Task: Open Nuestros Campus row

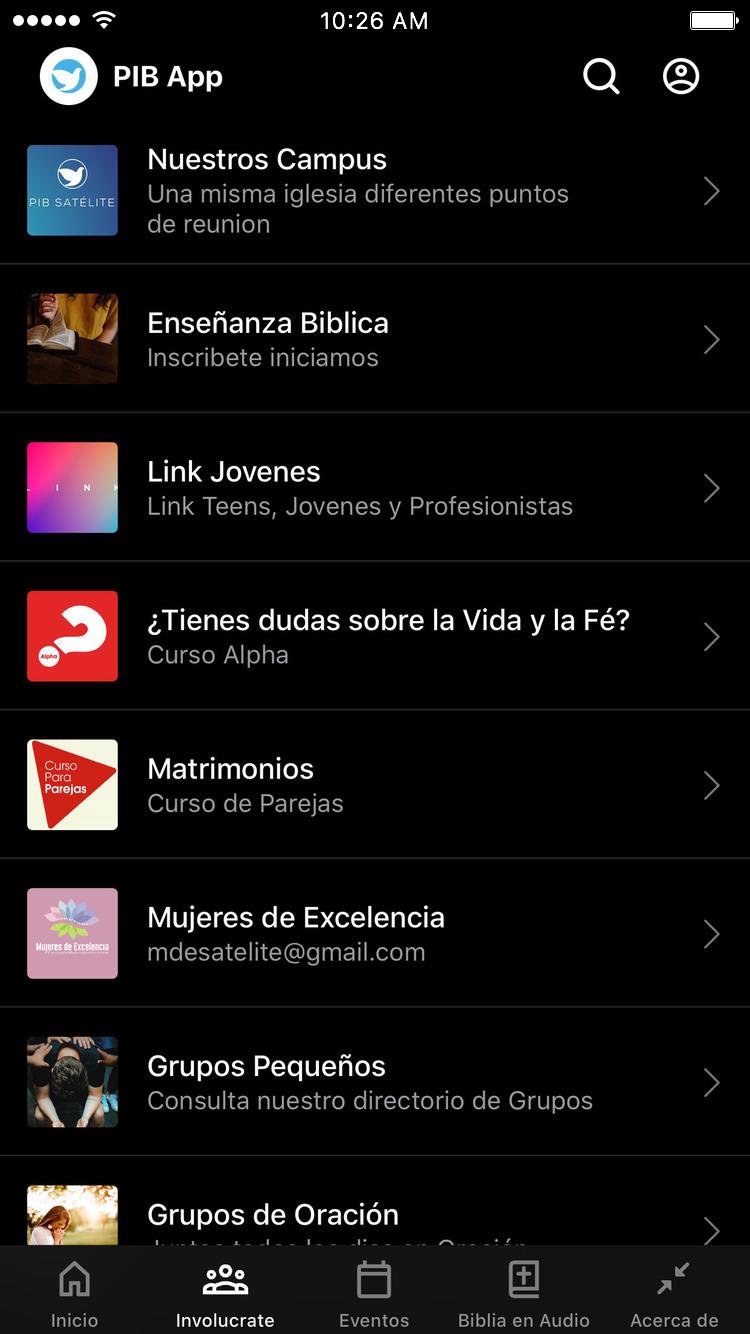Action: (374, 190)
